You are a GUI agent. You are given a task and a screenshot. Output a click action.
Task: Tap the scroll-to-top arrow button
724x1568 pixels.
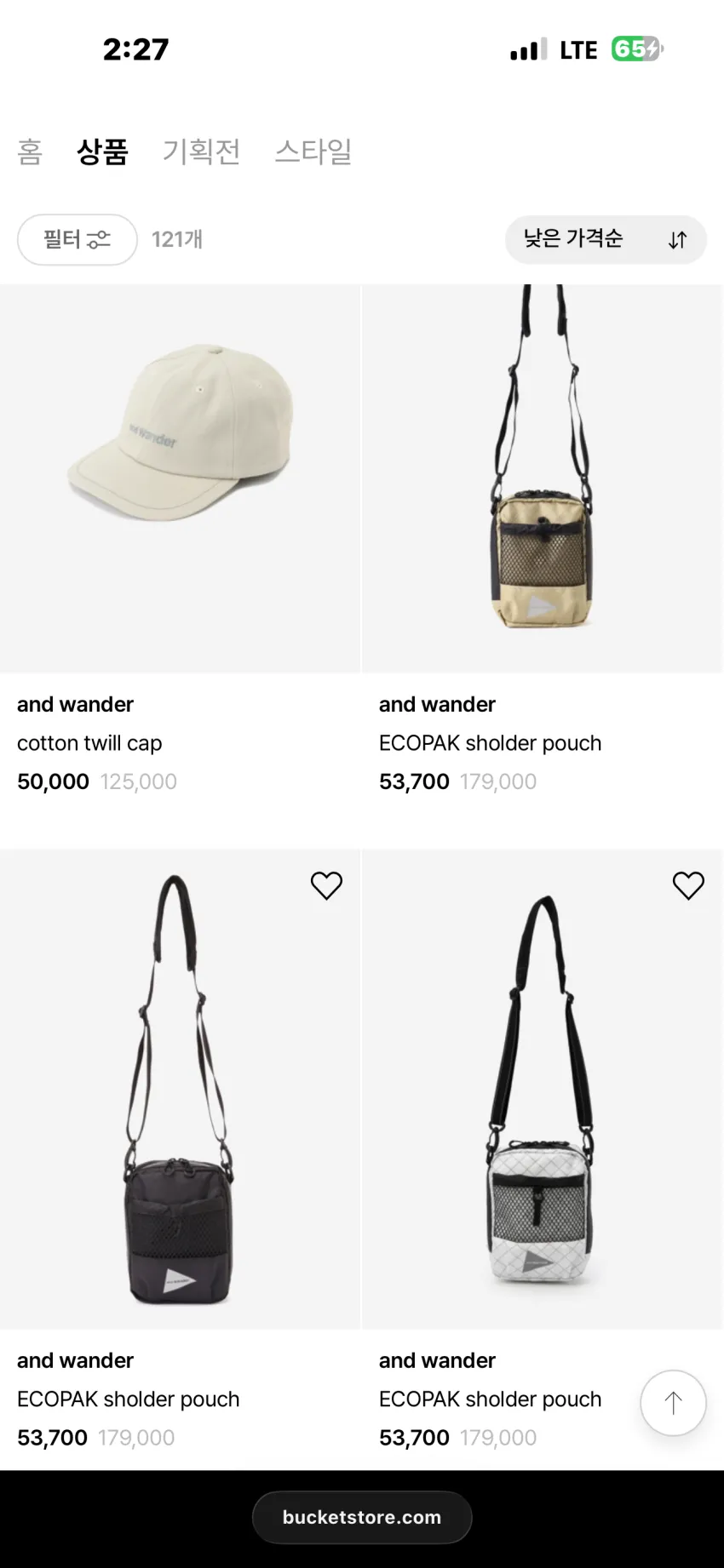[673, 1403]
